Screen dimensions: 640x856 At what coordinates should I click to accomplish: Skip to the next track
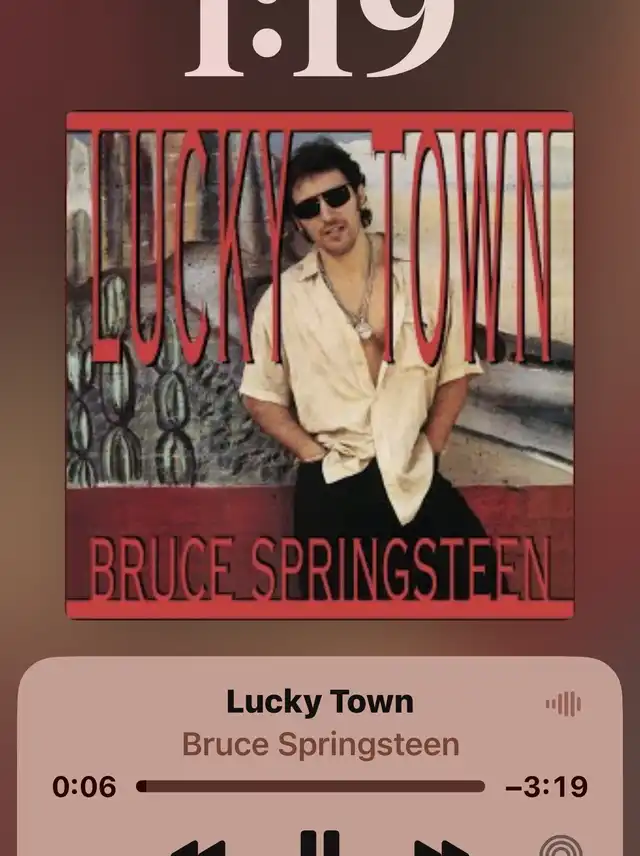[442, 848]
